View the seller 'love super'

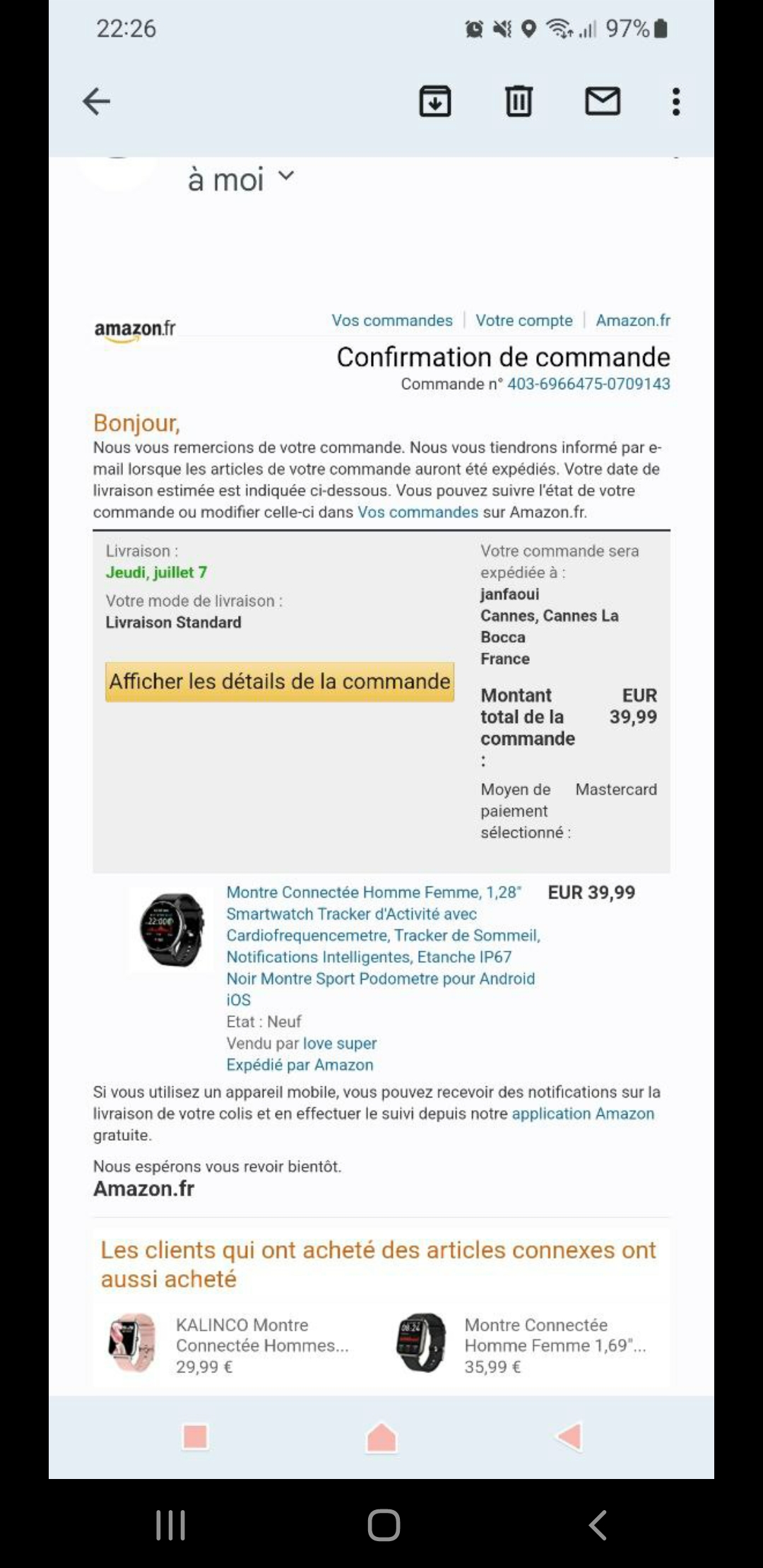[339, 1043]
